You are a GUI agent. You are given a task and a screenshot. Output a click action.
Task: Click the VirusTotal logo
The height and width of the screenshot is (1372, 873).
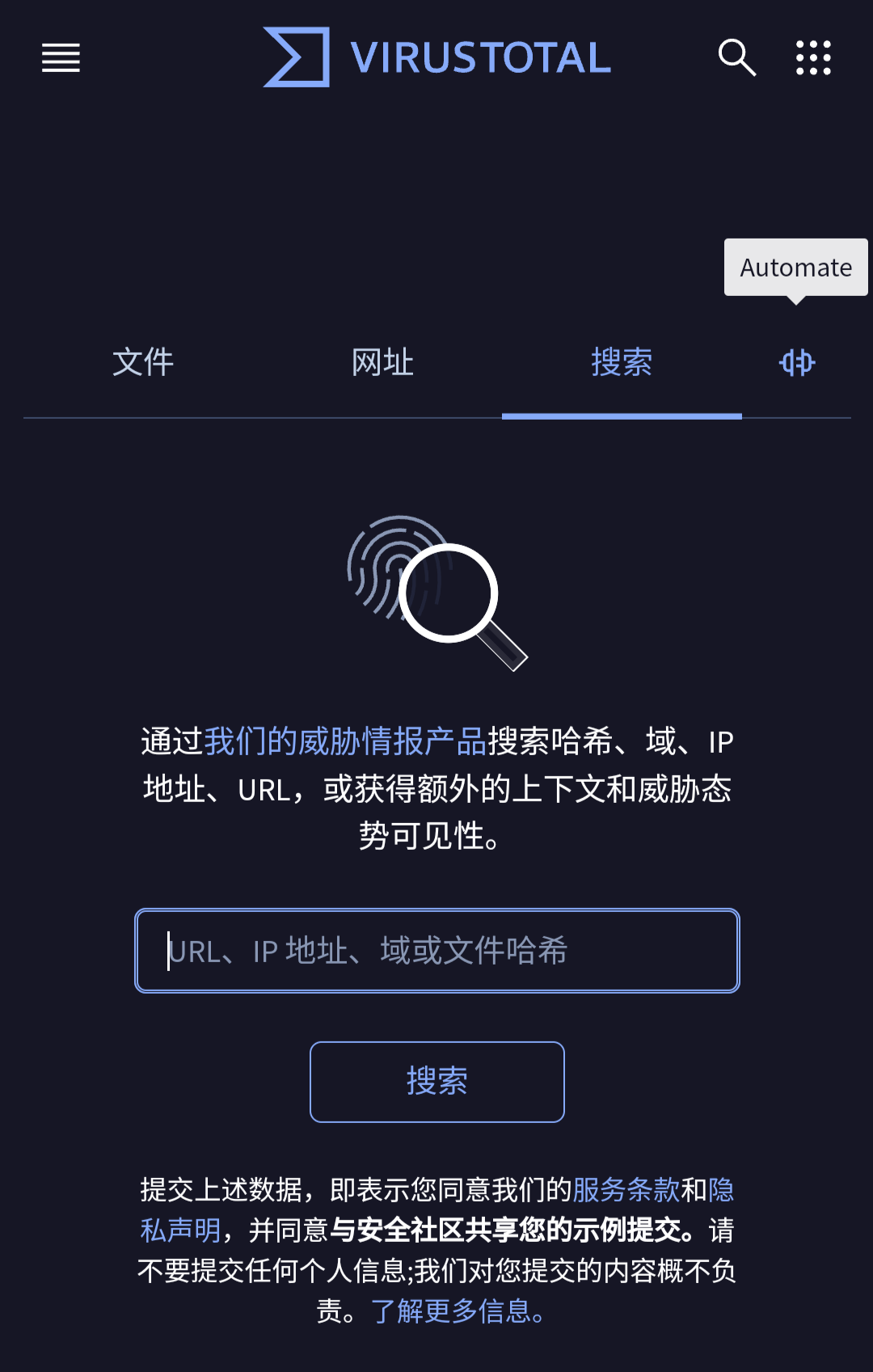435,57
